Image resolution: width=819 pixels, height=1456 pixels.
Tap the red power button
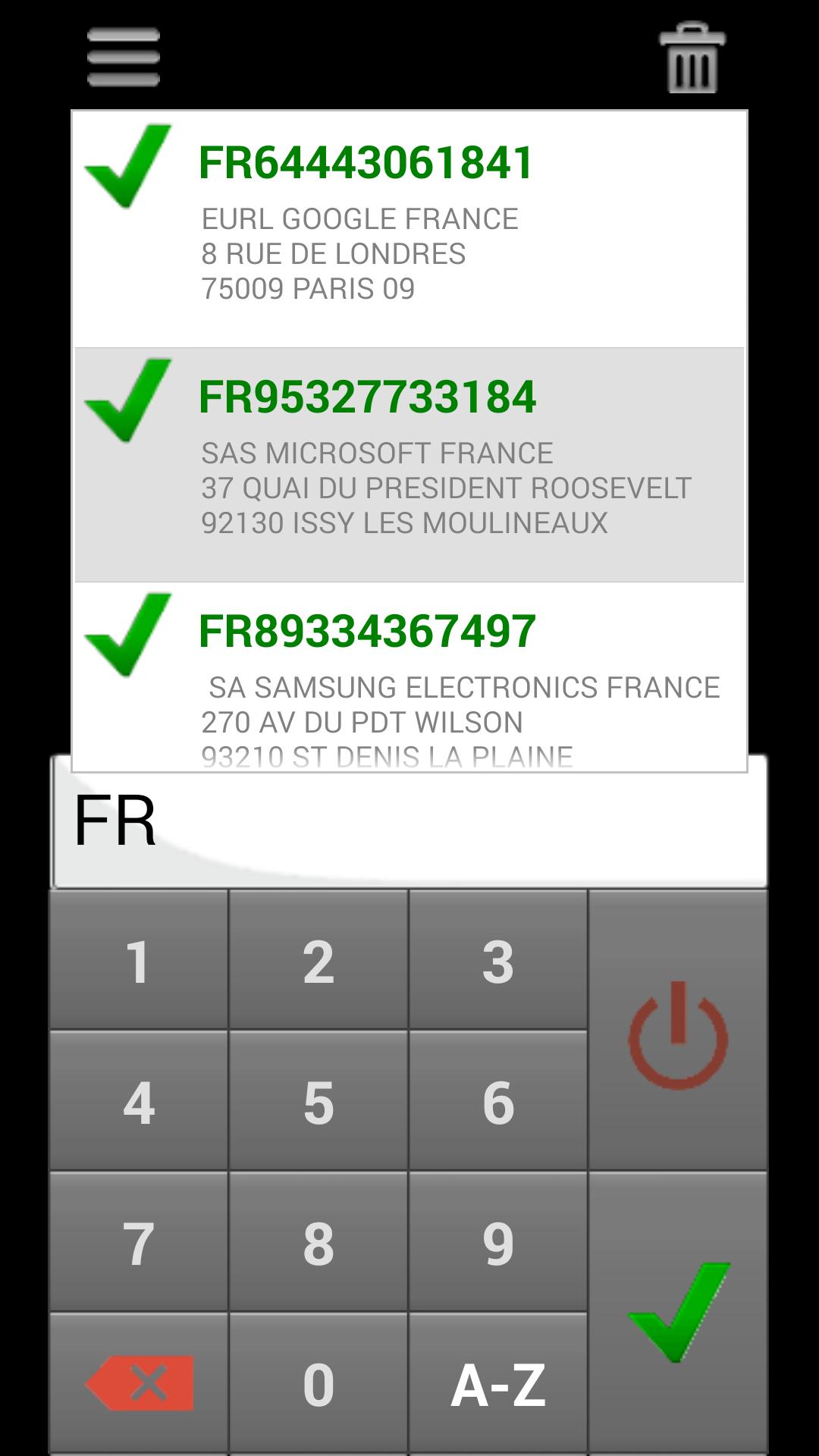(x=678, y=1033)
